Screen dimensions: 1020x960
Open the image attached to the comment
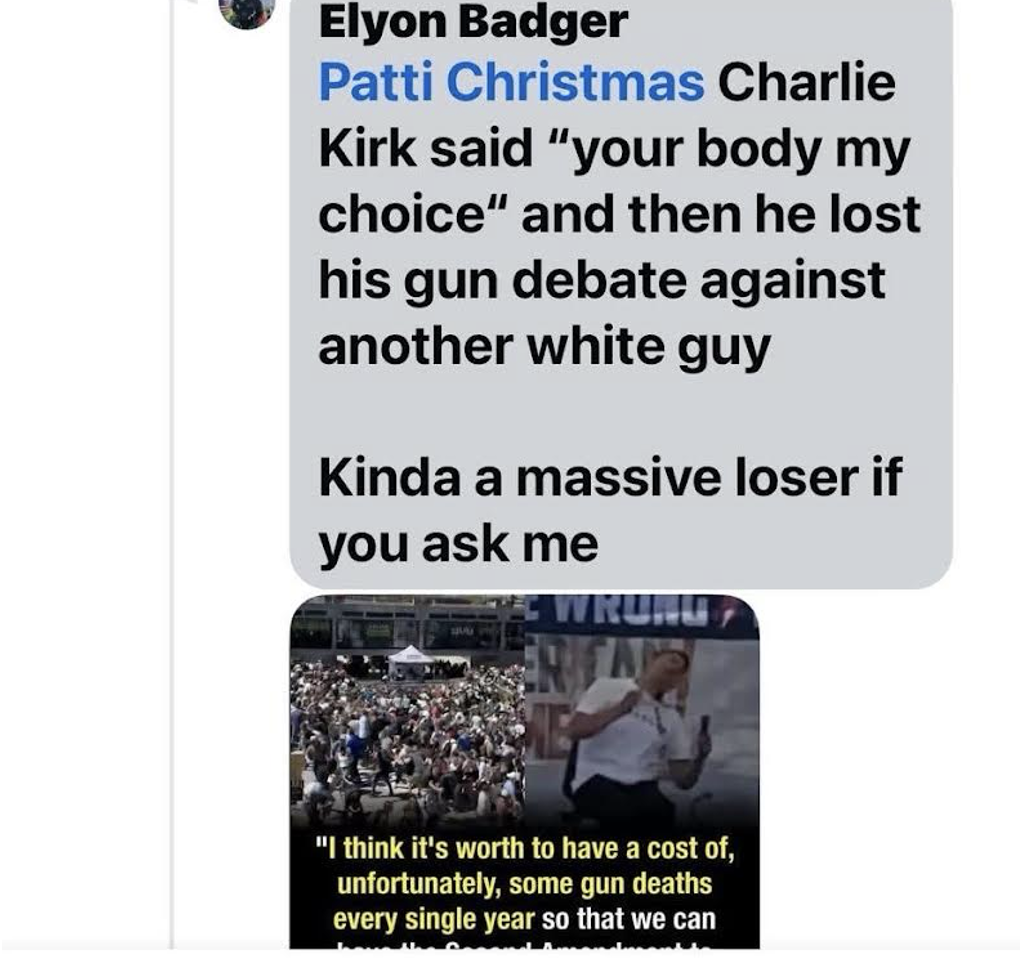click(524, 770)
